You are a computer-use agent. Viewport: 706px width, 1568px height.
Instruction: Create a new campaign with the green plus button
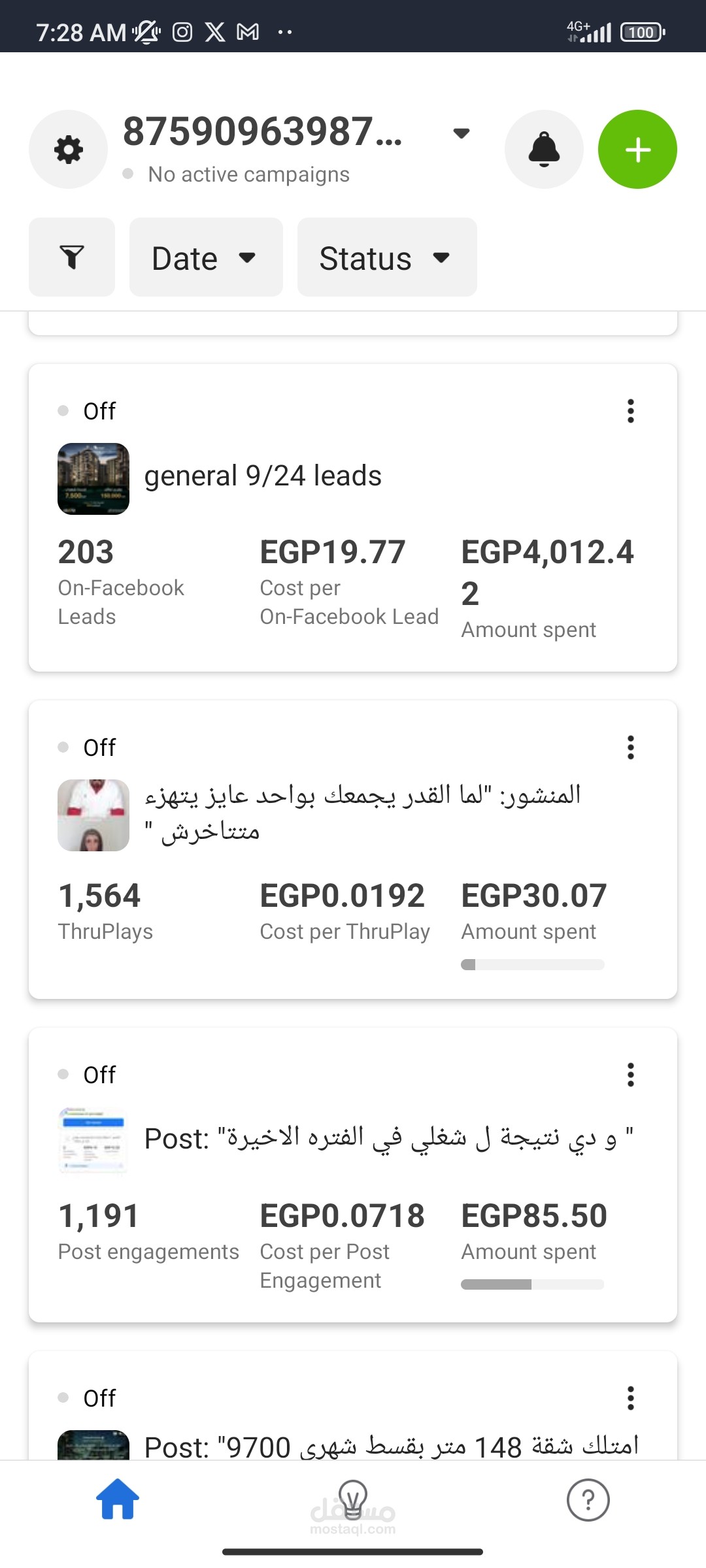pyautogui.click(x=637, y=150)
